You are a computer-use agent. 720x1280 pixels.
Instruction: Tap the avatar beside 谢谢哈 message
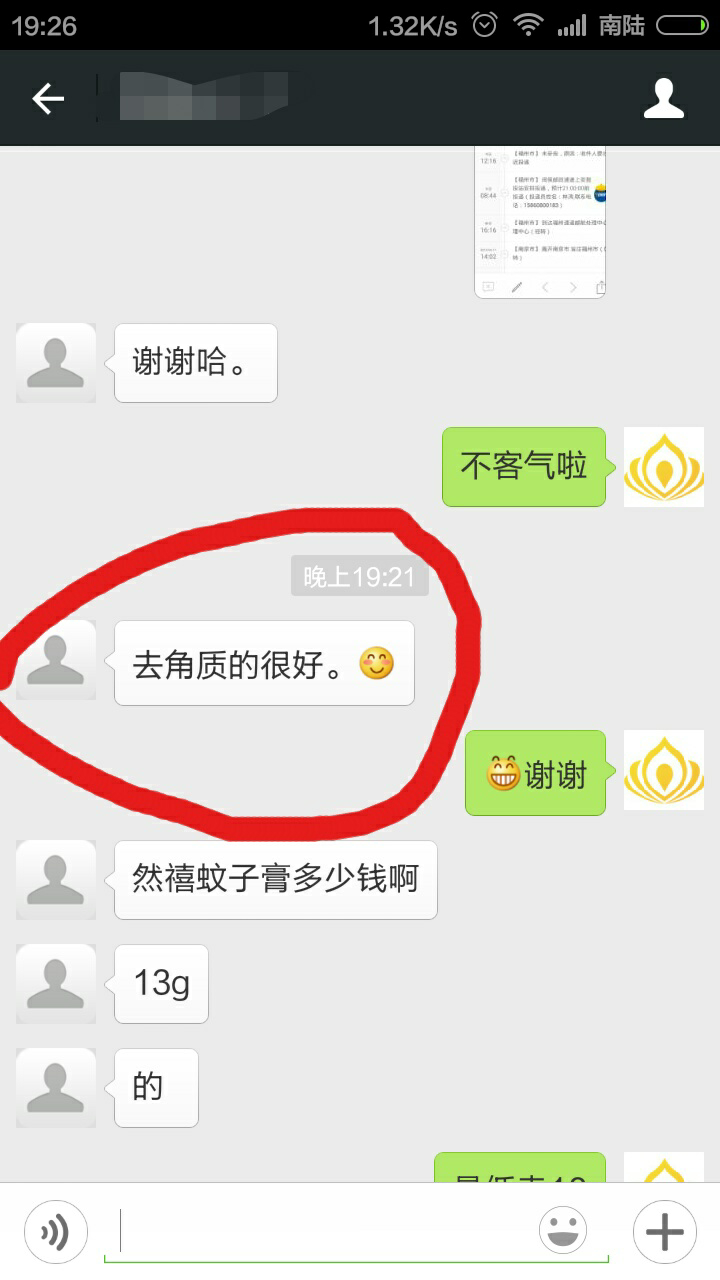[56, 362]
